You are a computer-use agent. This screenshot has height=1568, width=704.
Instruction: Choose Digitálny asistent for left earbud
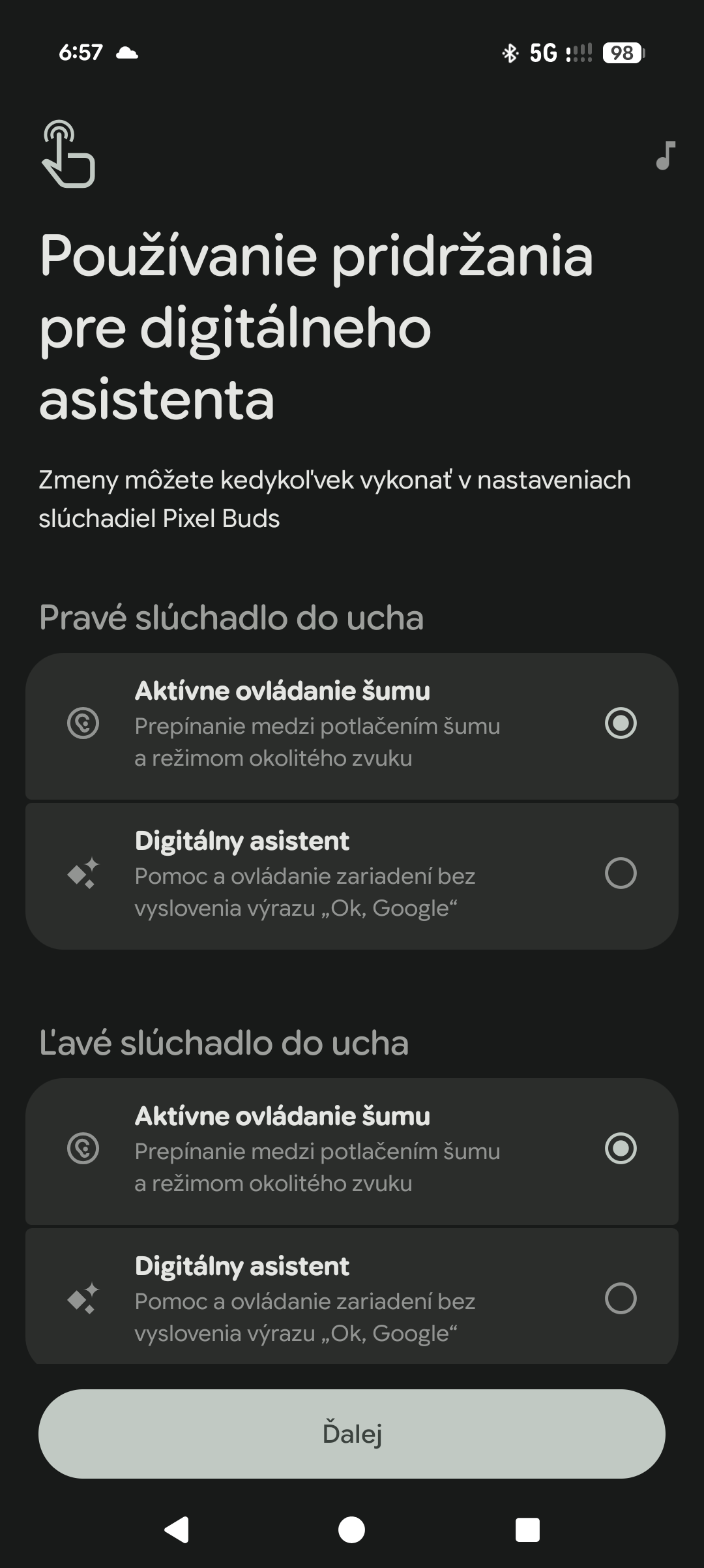(x=620, y=1298)
